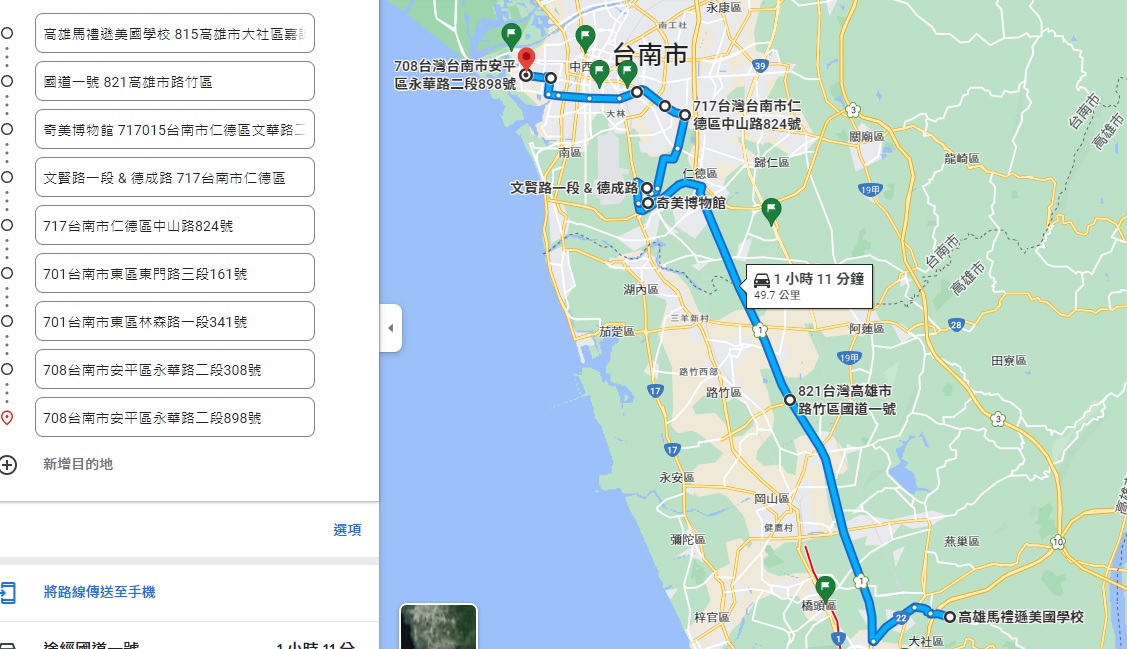The height and width of the screenshot is (649, 1127).
Task: Open the 途經國道一號 route details
Action: [91, 643]
